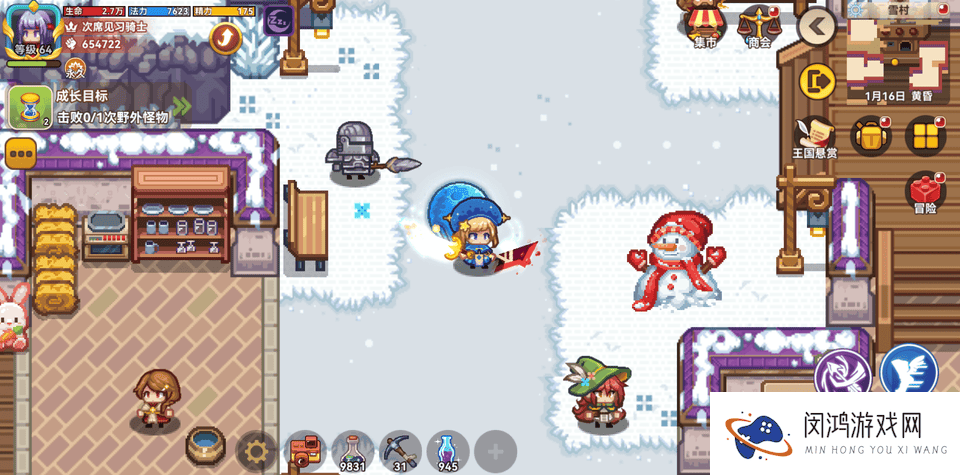Open the 集市 market
Screen dimensions: 960x475
pos(706,24)
